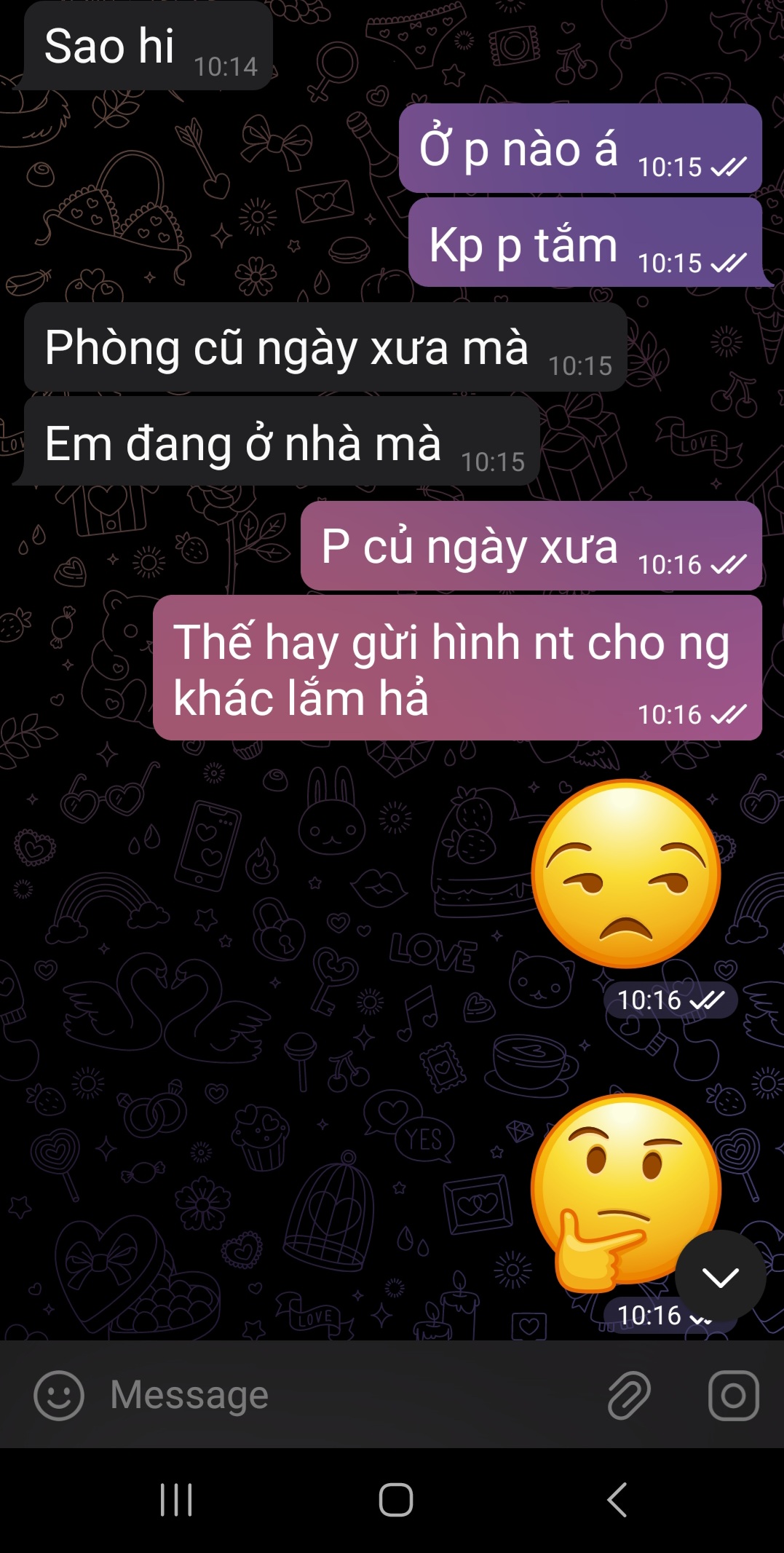Tap the unamused face emoji message

(x=626, y=874)
